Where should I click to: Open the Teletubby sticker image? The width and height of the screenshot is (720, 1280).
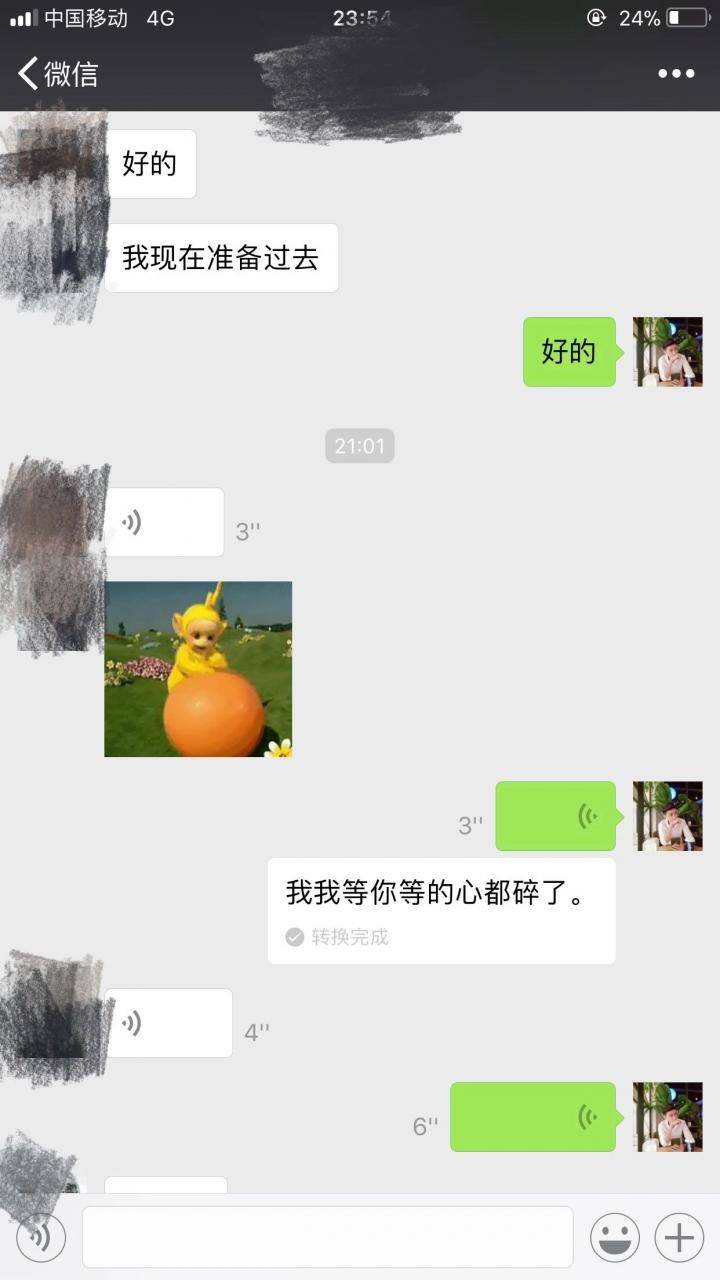click(x=198, y=669)
